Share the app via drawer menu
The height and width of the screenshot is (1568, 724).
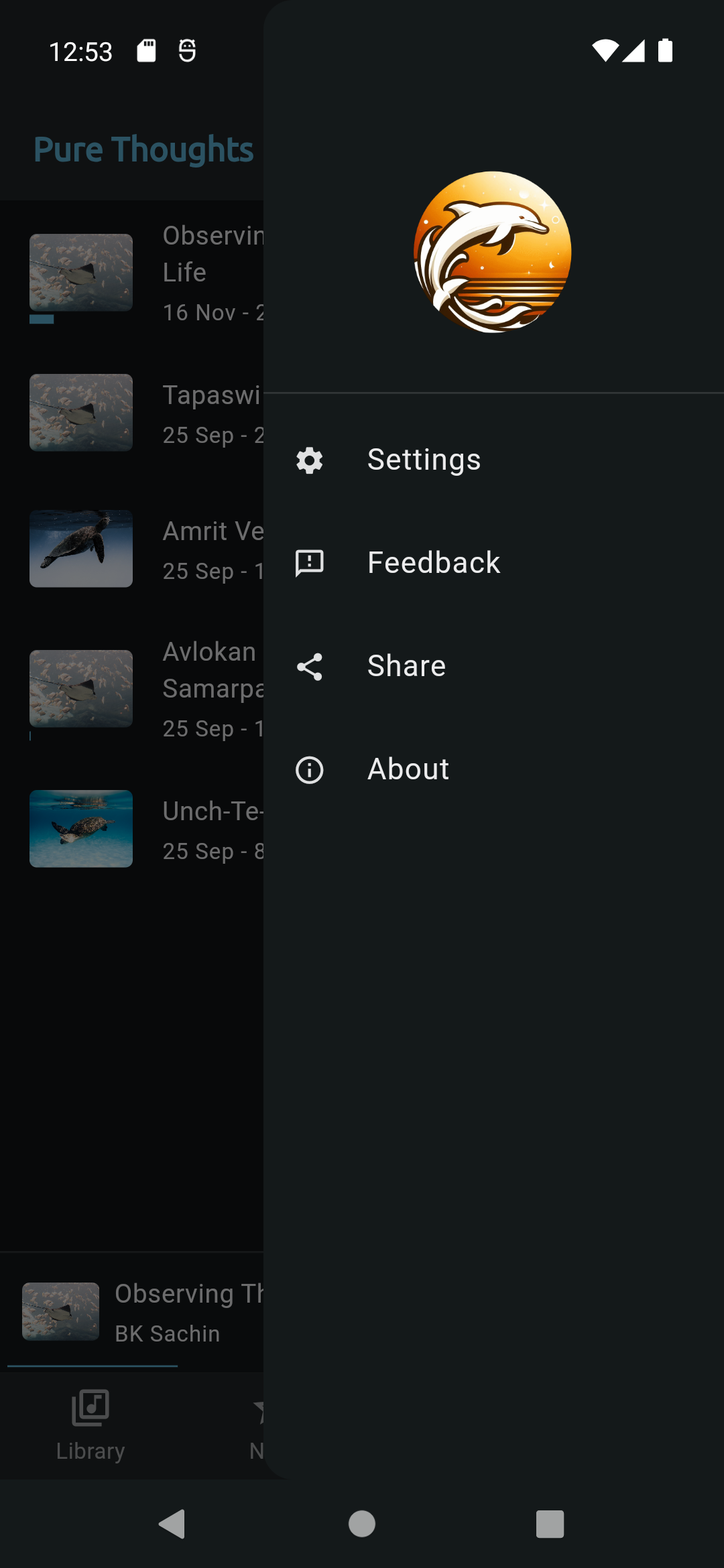[x=406, y=666]
